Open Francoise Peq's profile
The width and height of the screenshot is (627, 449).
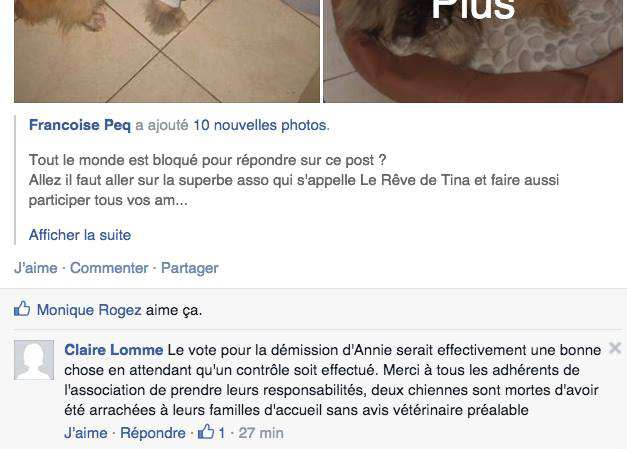80,126
